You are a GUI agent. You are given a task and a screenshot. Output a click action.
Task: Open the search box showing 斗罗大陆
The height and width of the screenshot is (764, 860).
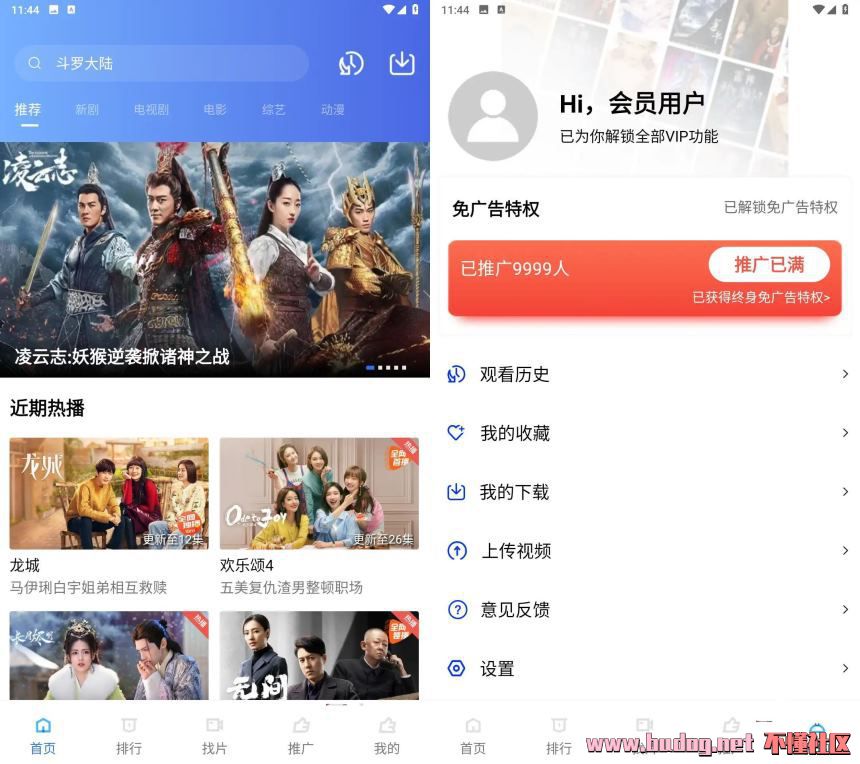pos(160,63)
